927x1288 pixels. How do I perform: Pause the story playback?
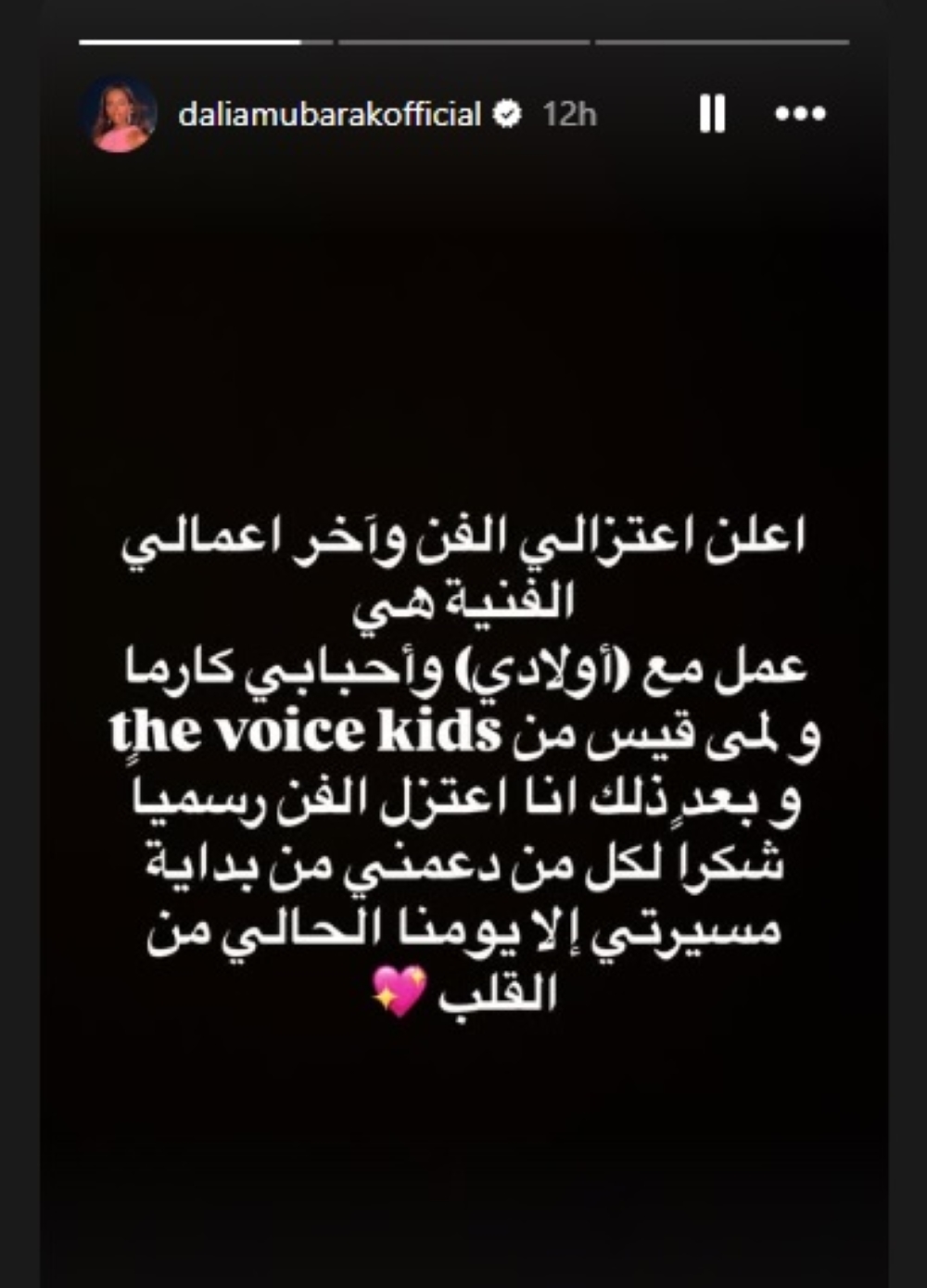click(x=712, y=114)
